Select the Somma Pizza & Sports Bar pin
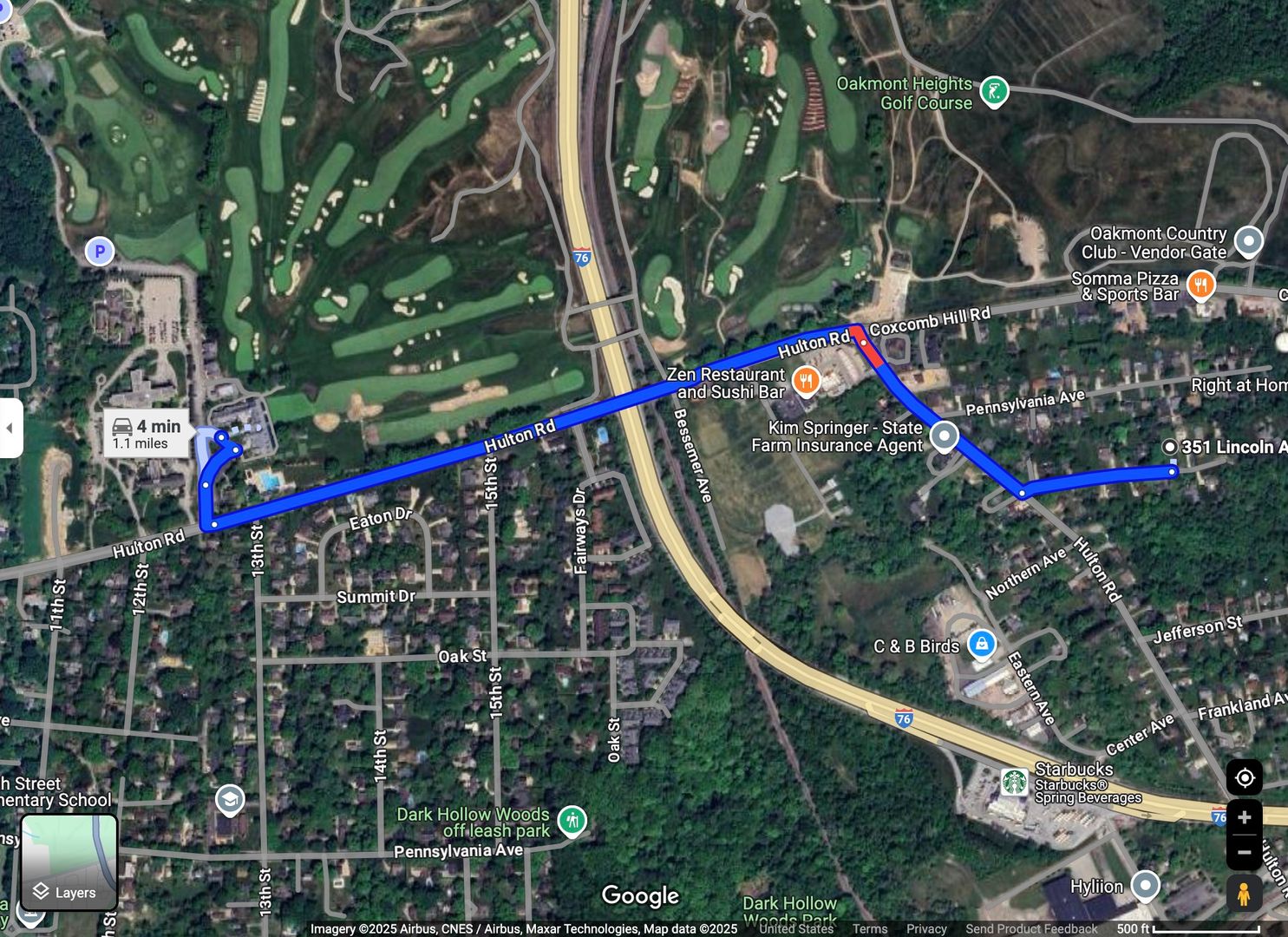This screenshot has height=937, width=1288. coord(1200,285)
